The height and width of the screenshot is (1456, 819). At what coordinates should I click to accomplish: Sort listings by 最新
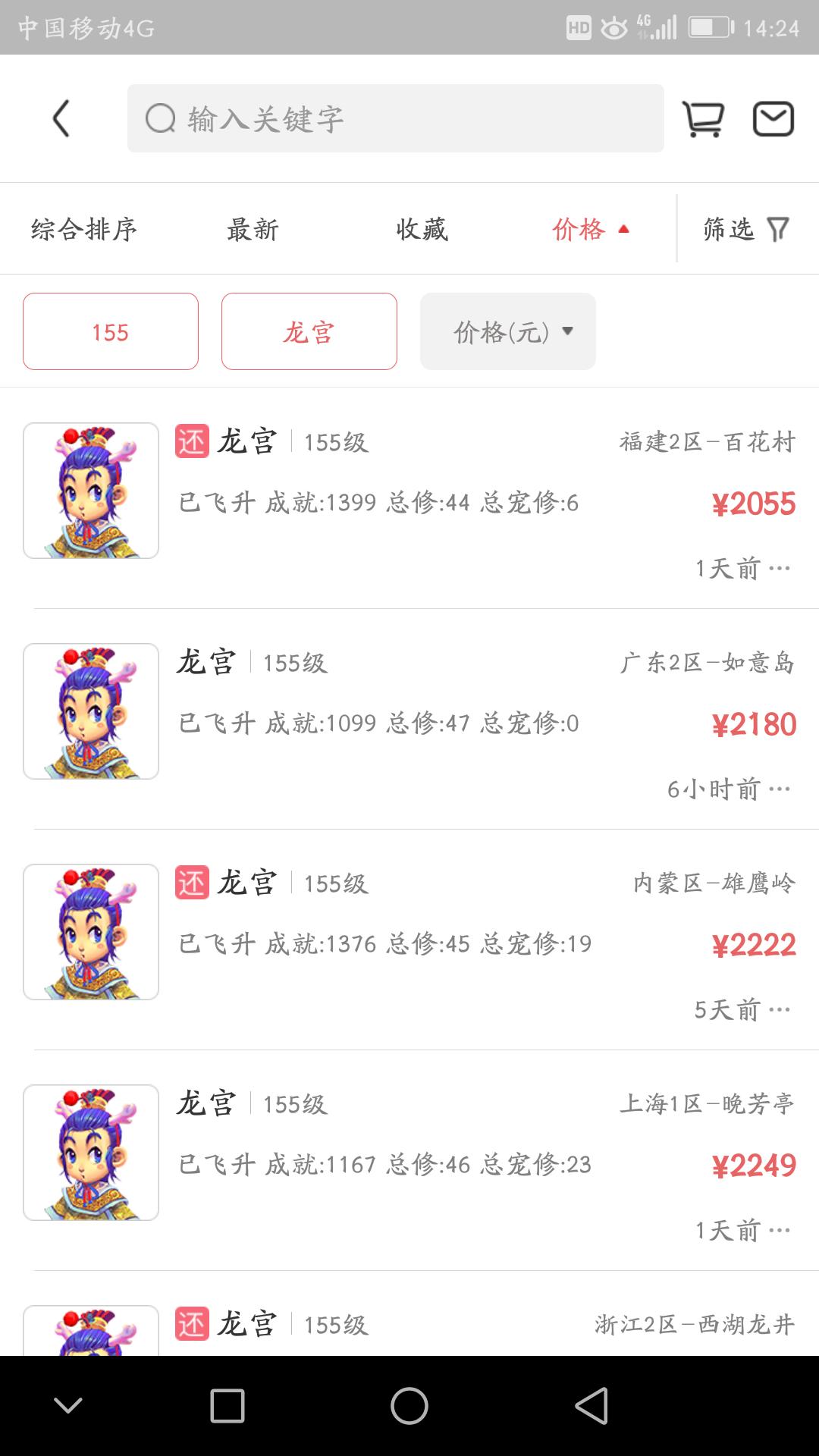point(253,229)
